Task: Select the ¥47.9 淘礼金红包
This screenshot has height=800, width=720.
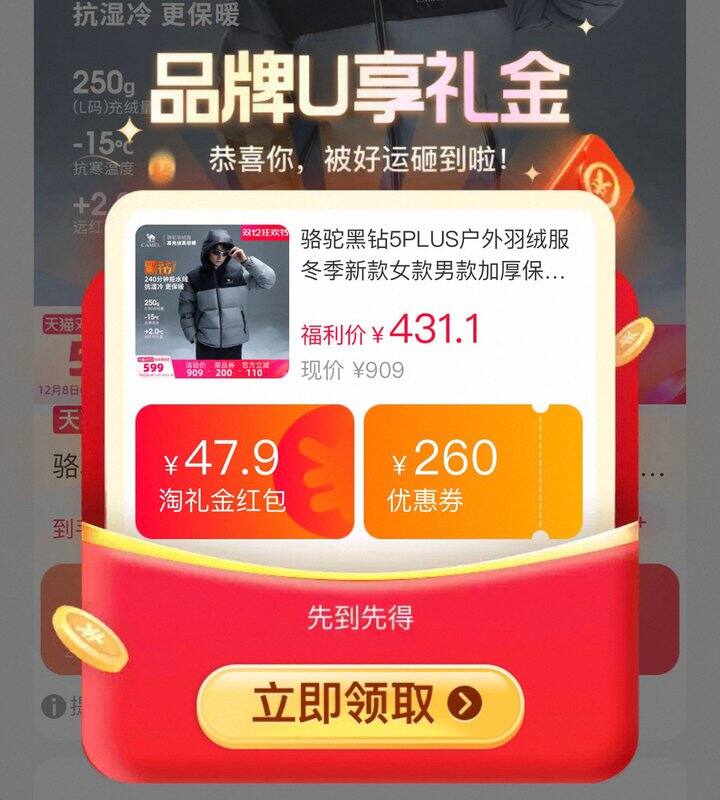Action: (244, 471)
